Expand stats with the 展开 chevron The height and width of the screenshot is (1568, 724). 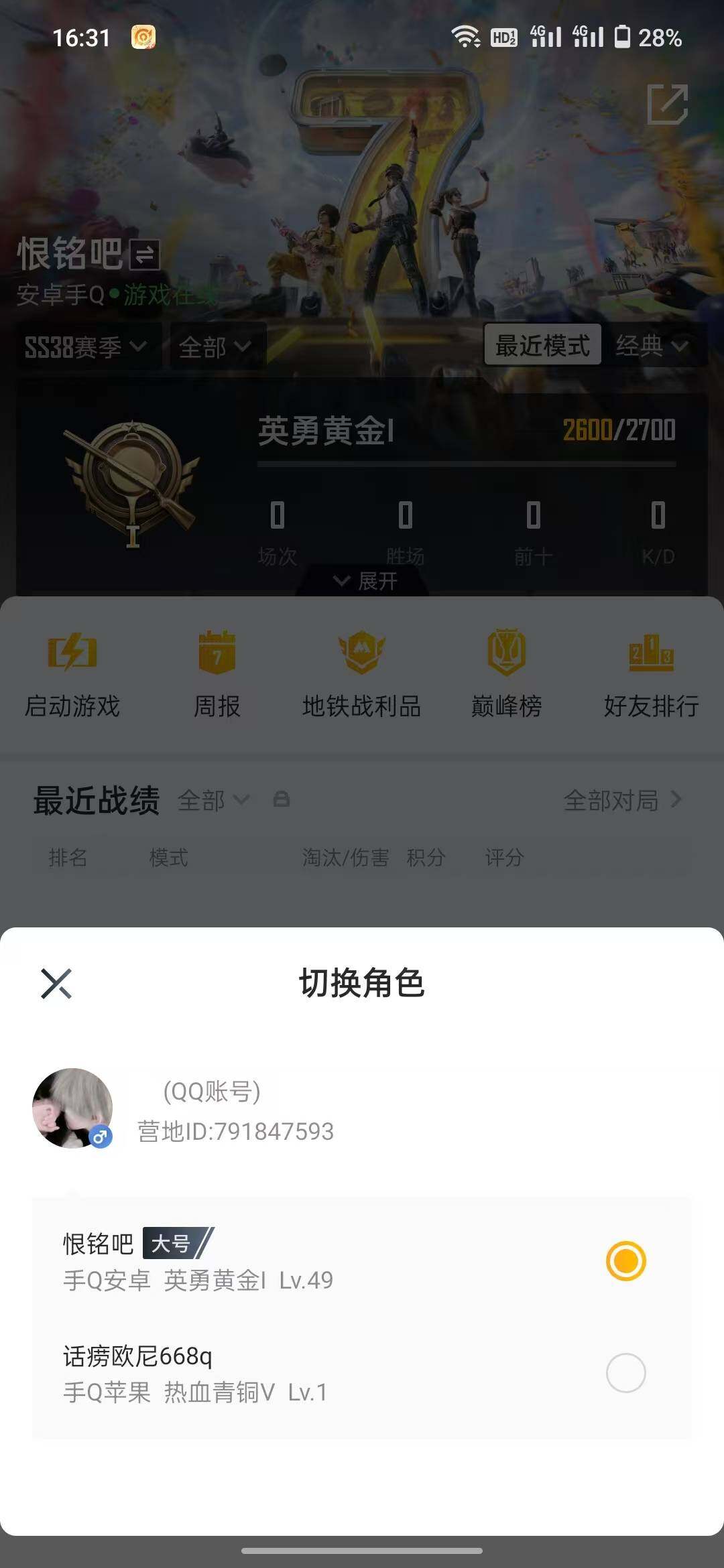362,582
